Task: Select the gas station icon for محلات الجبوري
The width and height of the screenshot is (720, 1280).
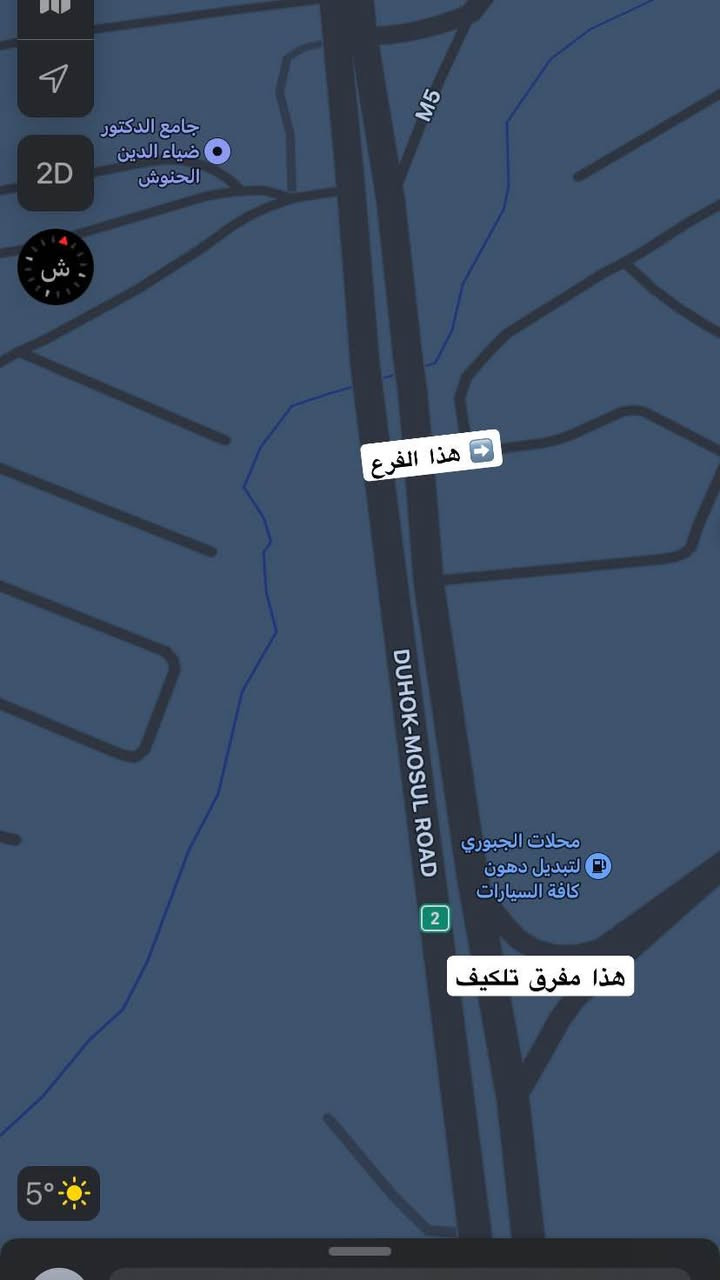Action: click(x=600, y=867)
